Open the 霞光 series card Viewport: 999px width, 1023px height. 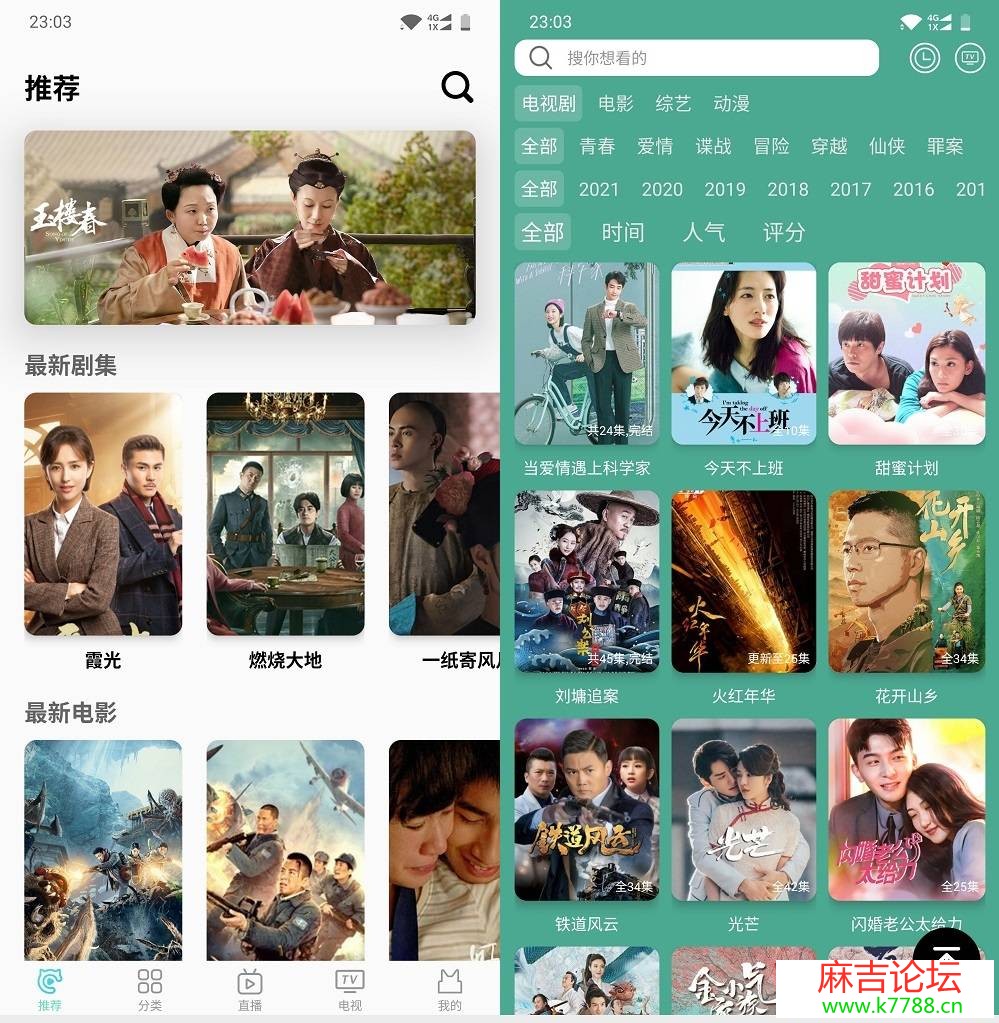coord(103,514)
